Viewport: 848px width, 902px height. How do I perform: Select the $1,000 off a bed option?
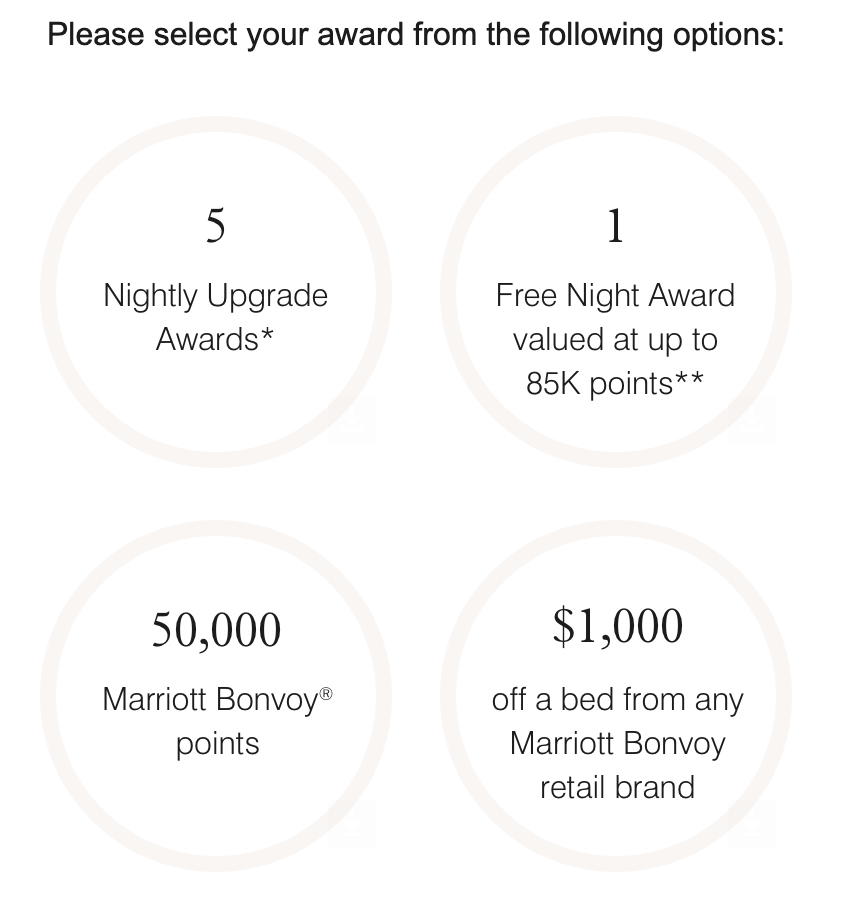[616, 695]
